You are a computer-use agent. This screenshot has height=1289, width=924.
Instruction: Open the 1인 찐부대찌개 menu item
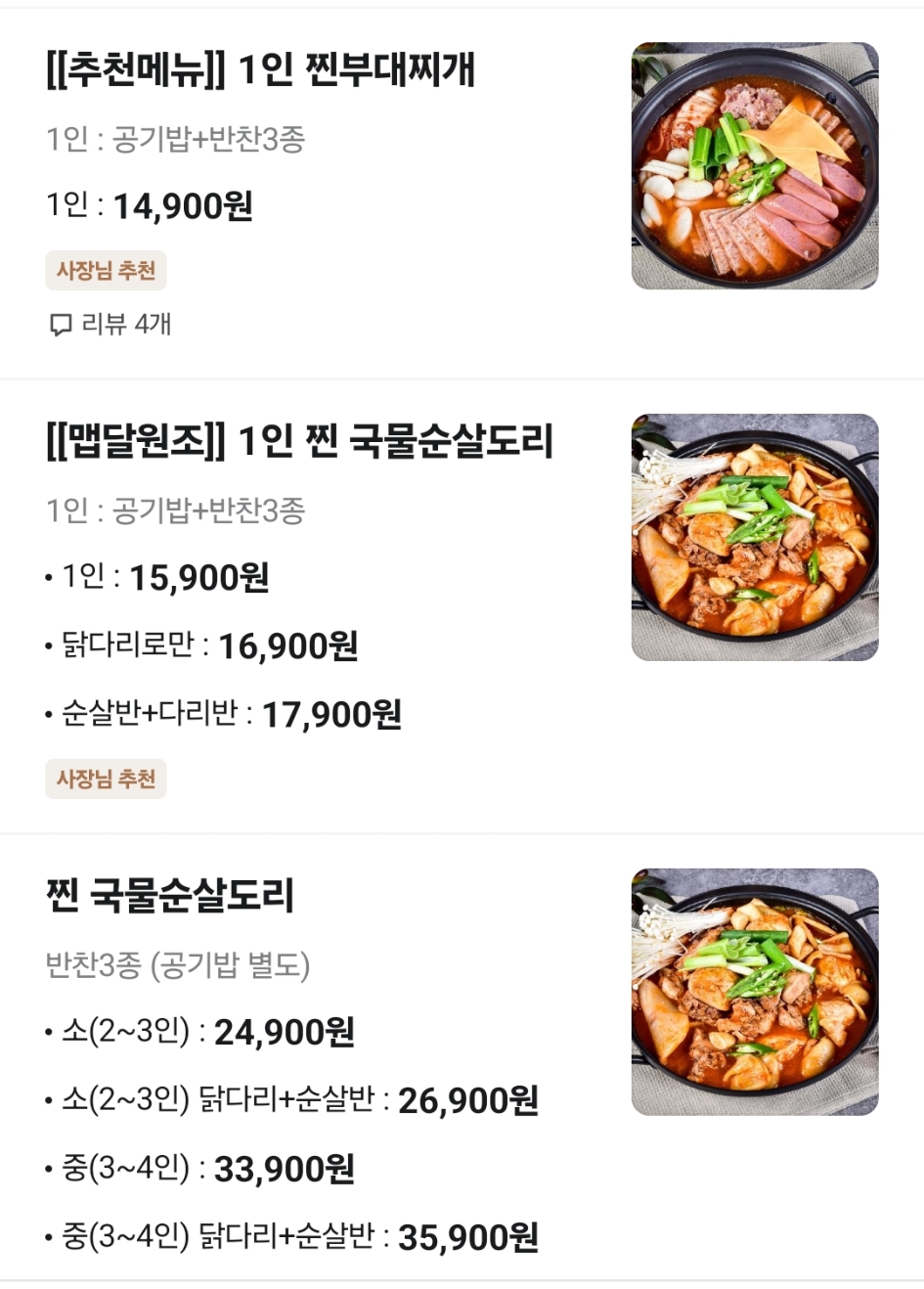pos(260,70)
